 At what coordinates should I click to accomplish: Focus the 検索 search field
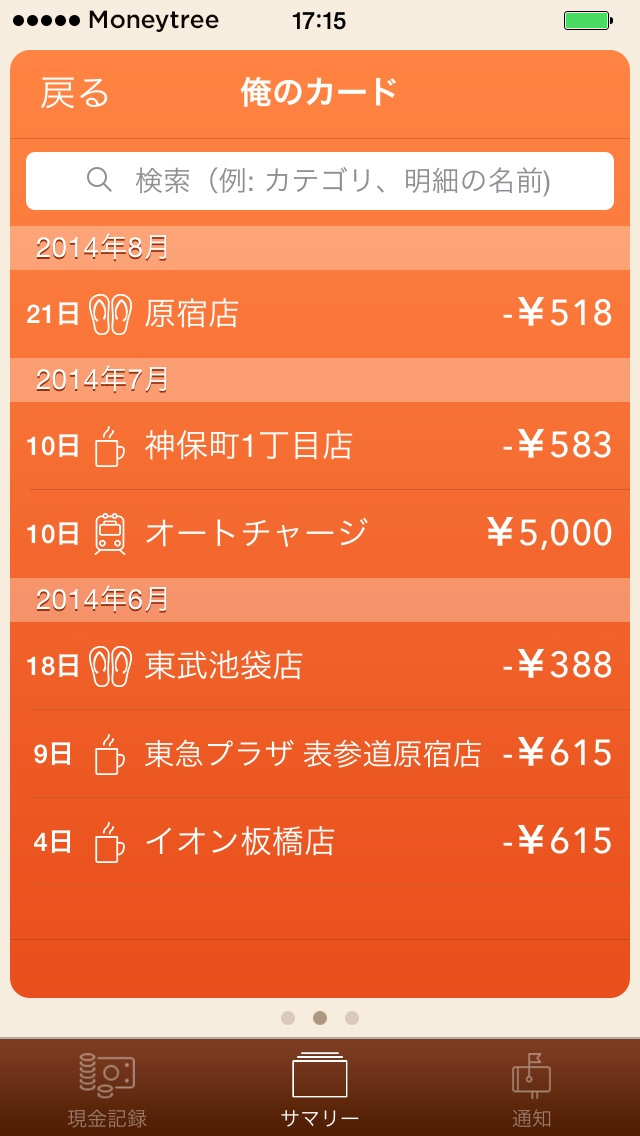point(320,181)
